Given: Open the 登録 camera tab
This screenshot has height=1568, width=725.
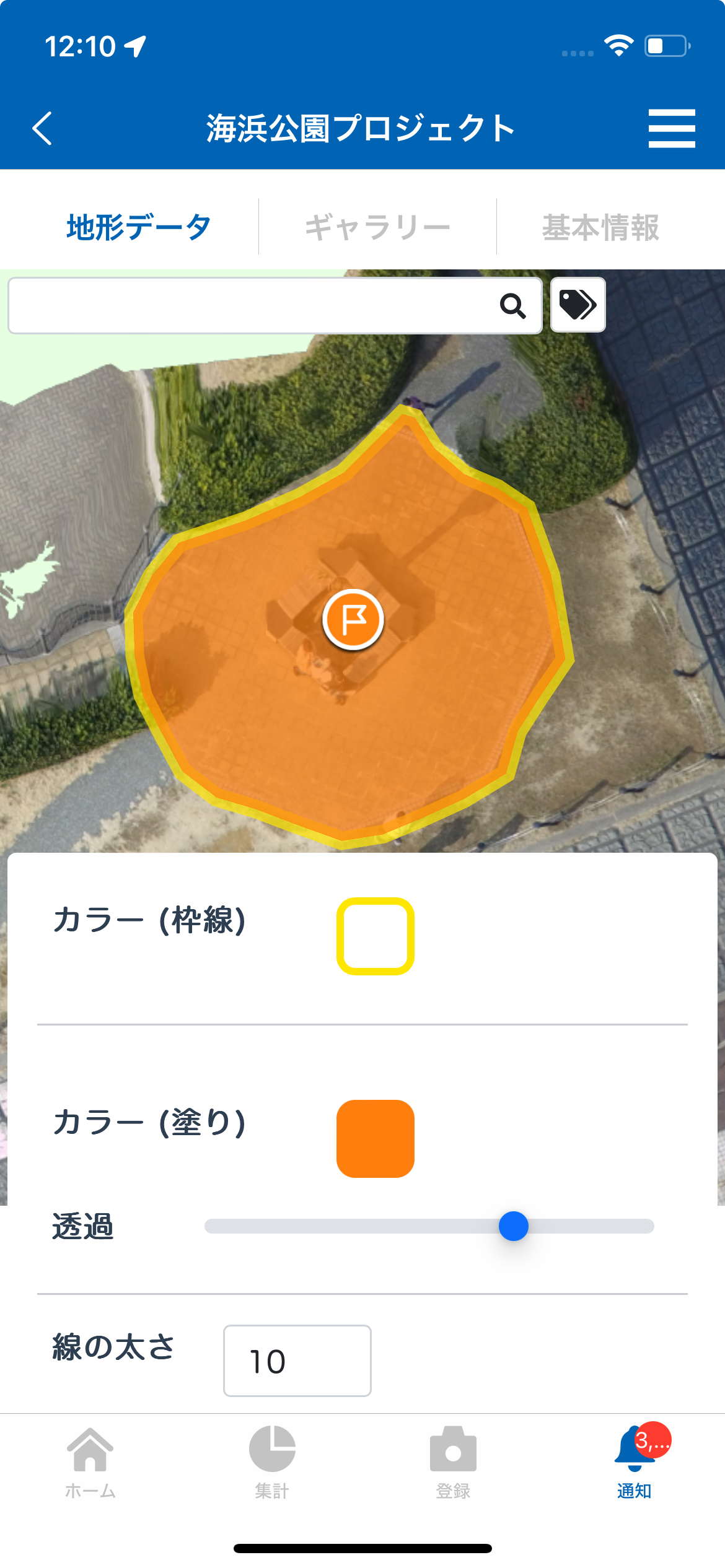Looking at the screenshot, I should pyautogui.click(x=453, y=1463).
